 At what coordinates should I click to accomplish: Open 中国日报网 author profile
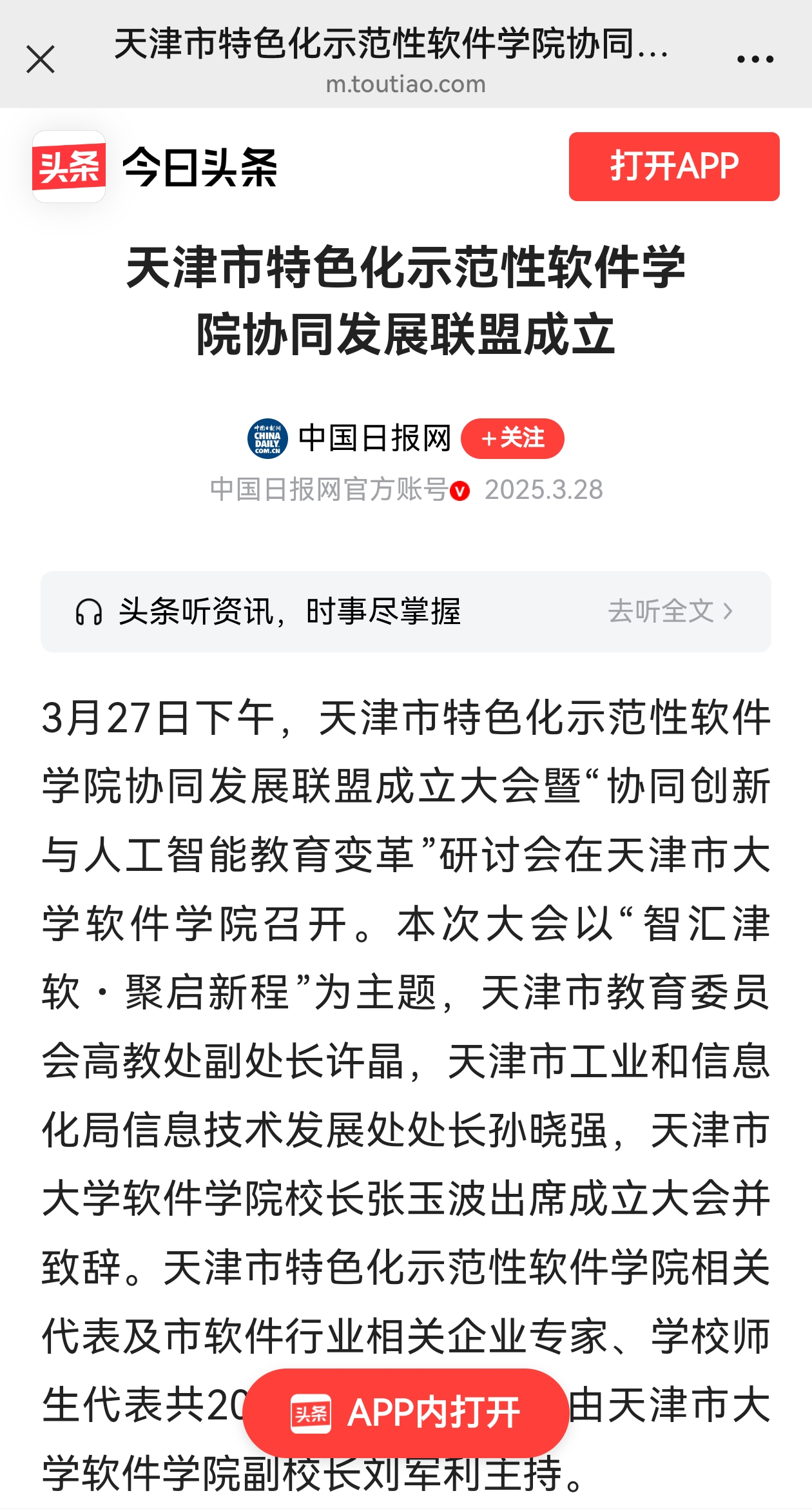pyautogui.click(x=374, y=438)
